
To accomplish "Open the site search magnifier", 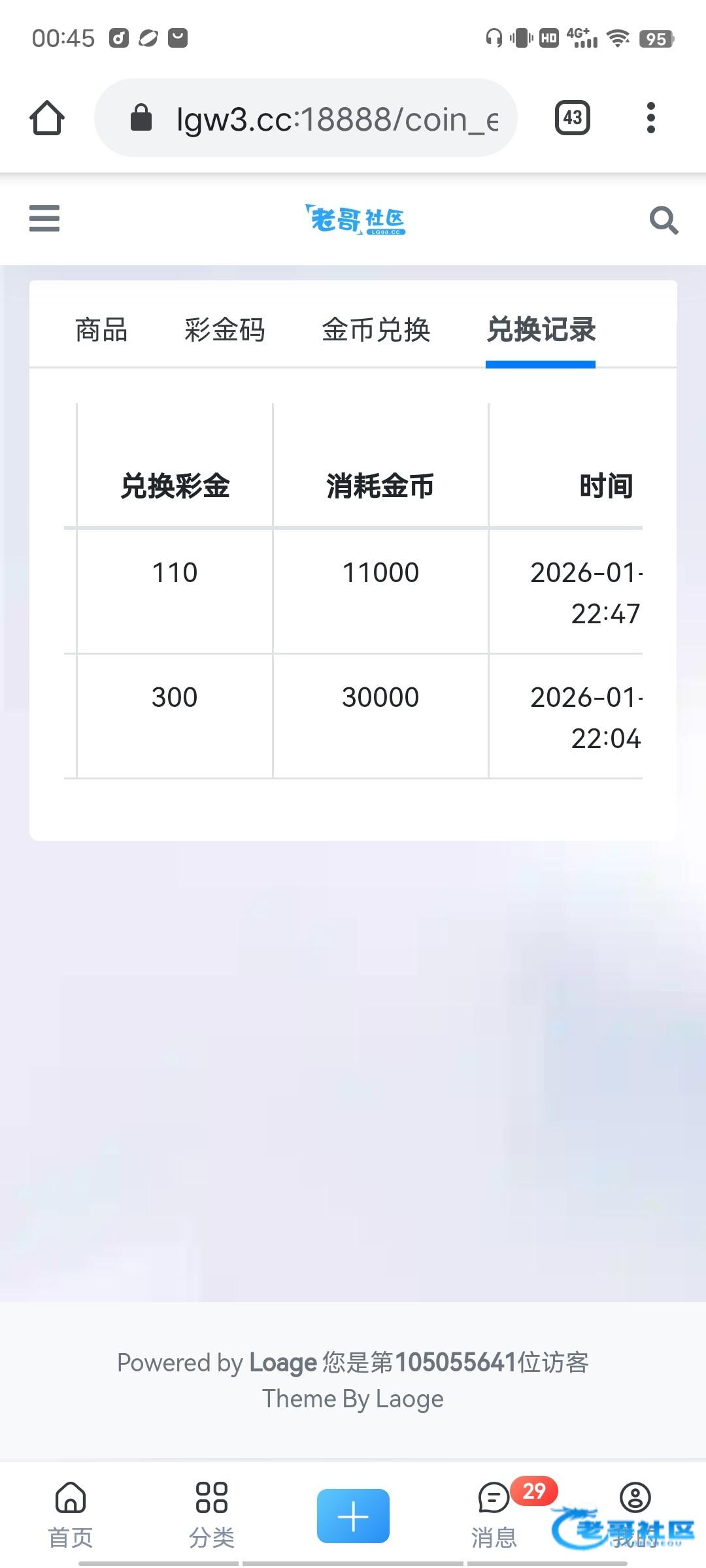I will [x=664, y=220].
